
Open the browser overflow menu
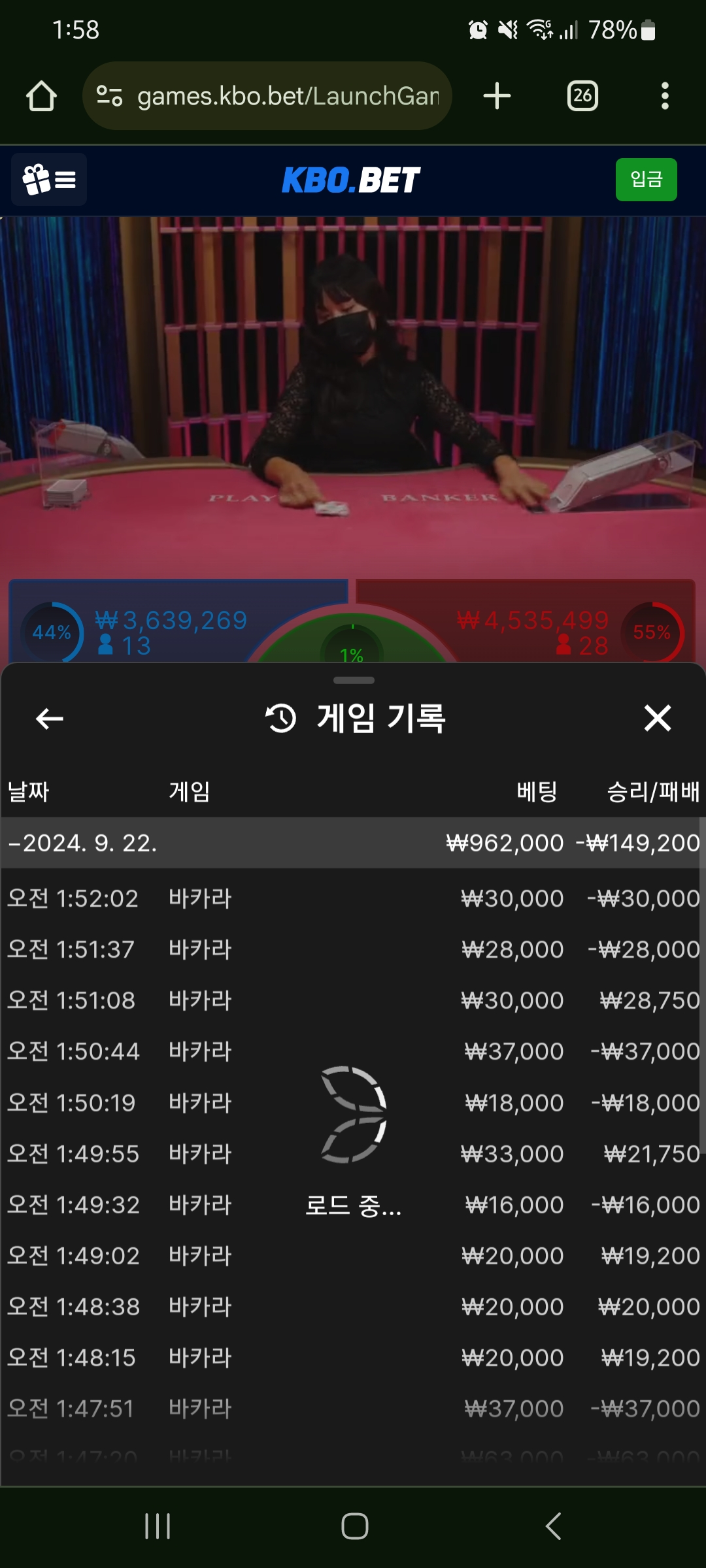click(665, 96)
